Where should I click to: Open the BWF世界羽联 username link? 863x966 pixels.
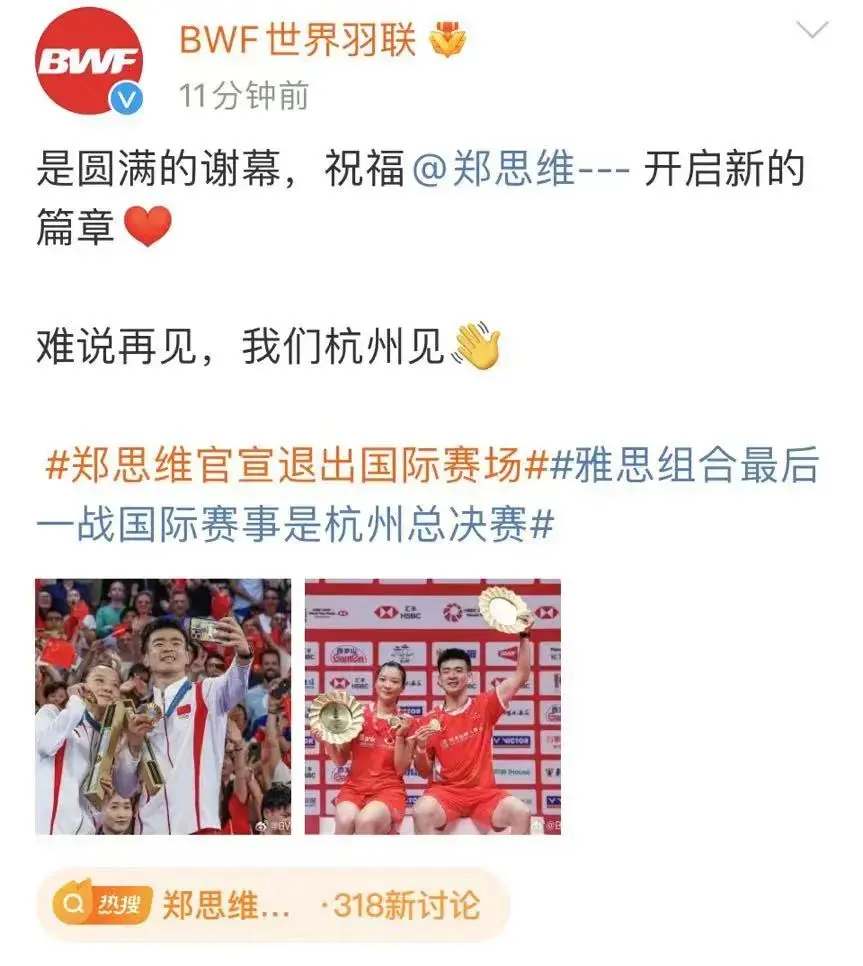pos(296,40)
